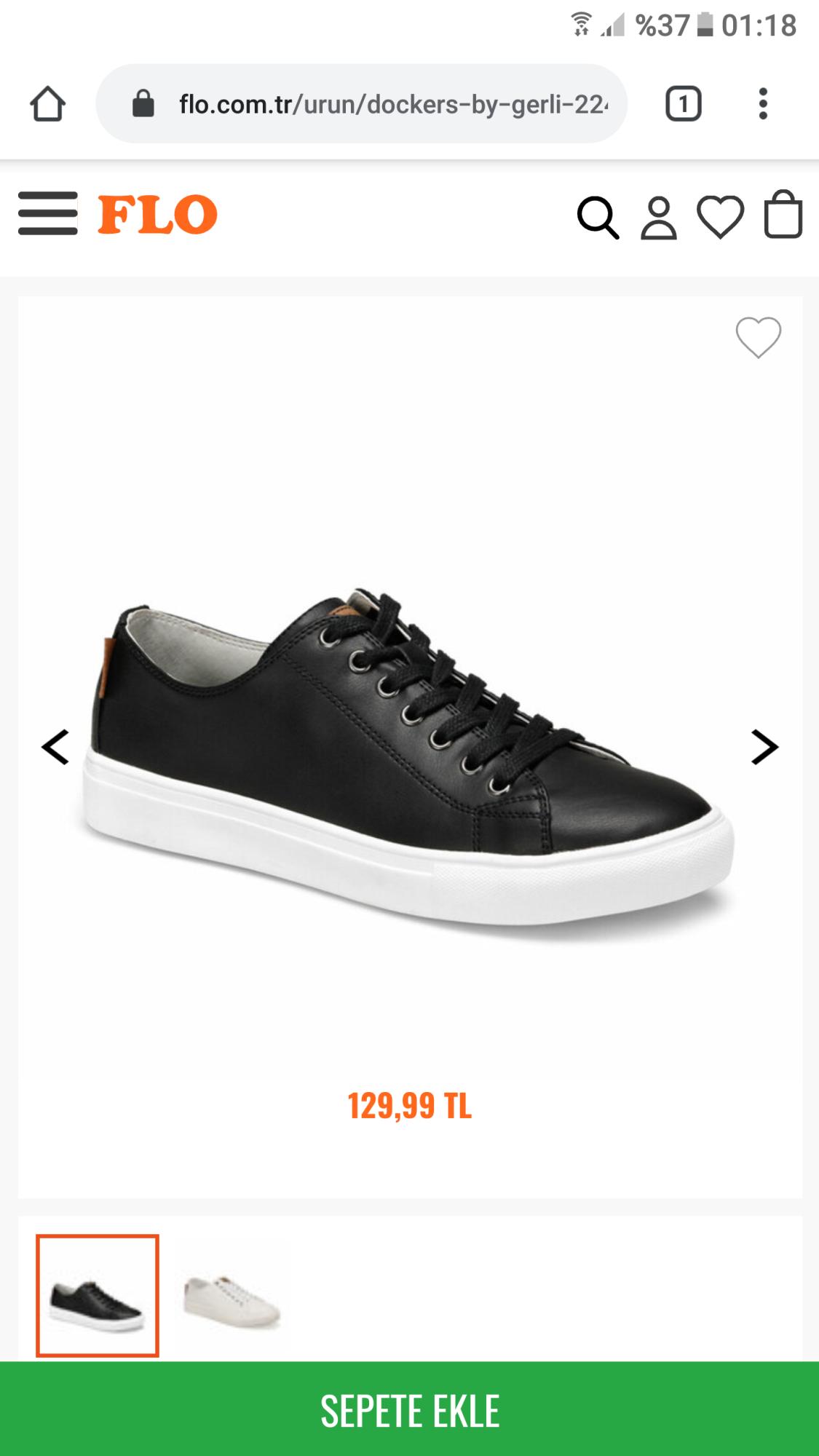The height and width of the screenshot is (1456, 819).
Task: Add this shoe to favorites
Action: click(x=758, y=337)
